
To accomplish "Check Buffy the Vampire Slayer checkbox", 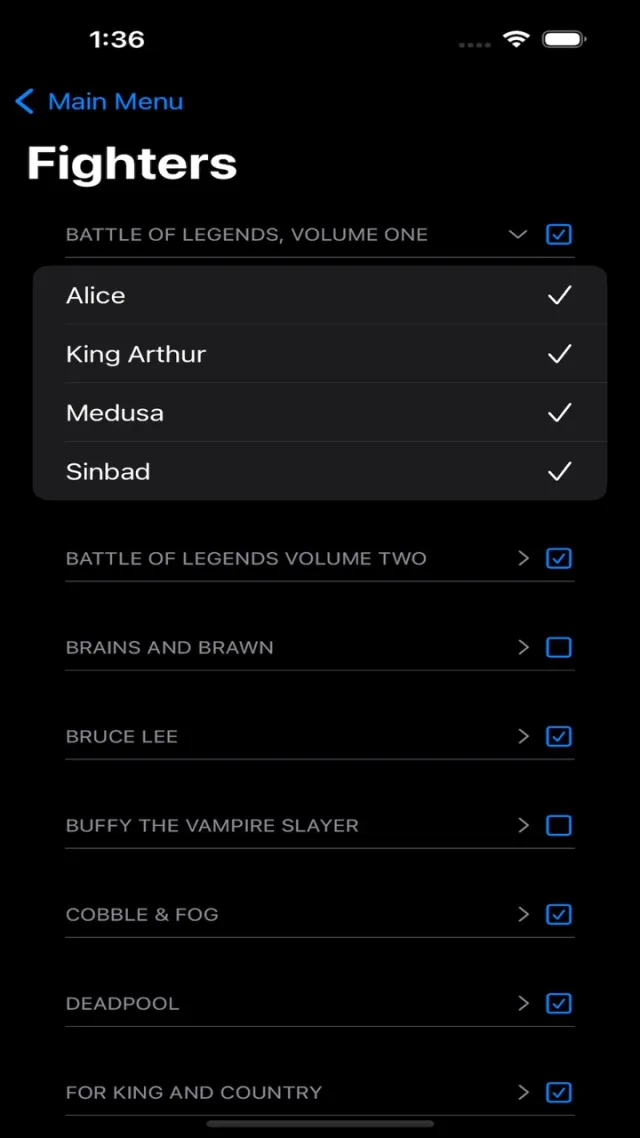I will coord(559,825).
